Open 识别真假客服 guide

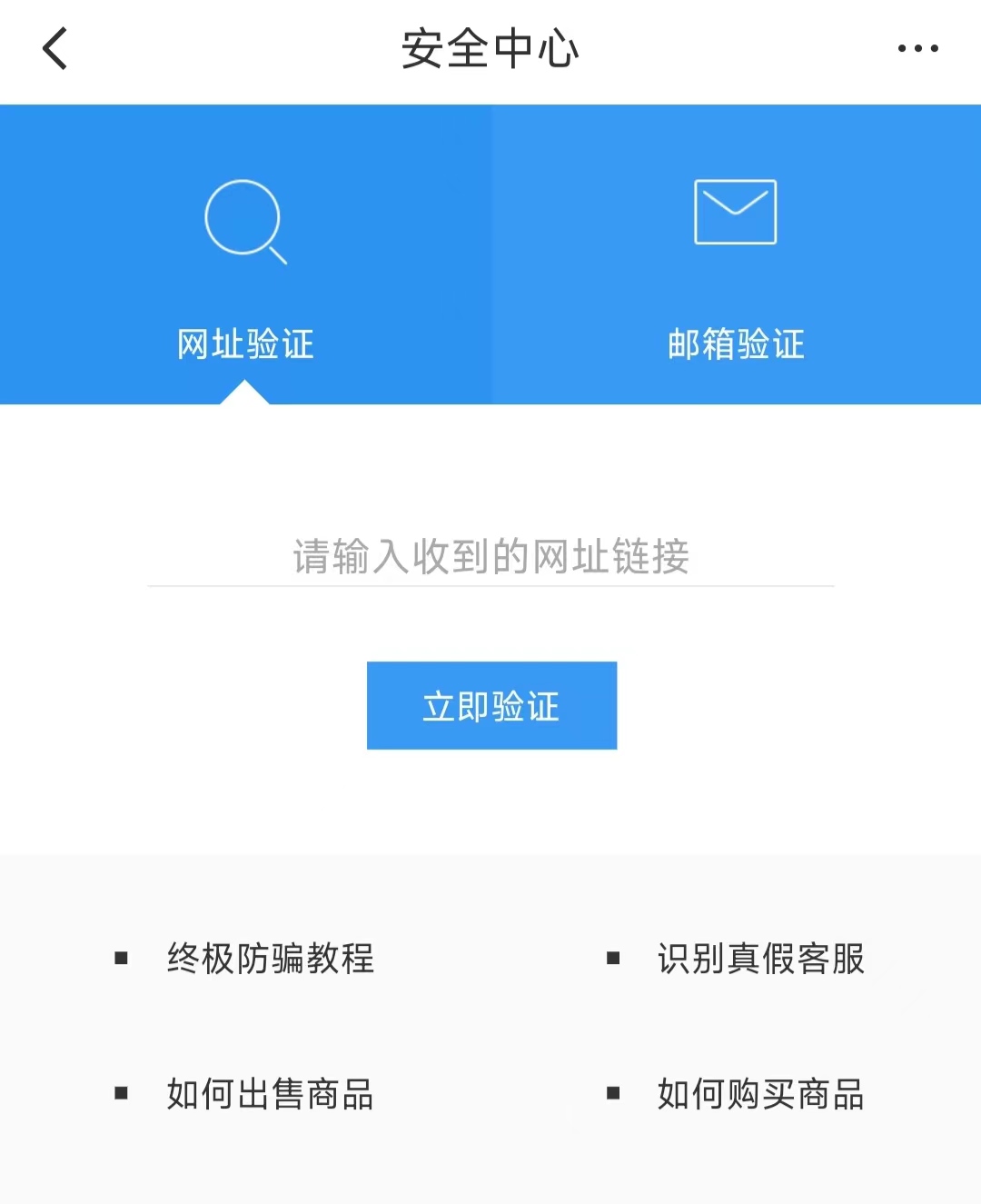click(760, 959)
